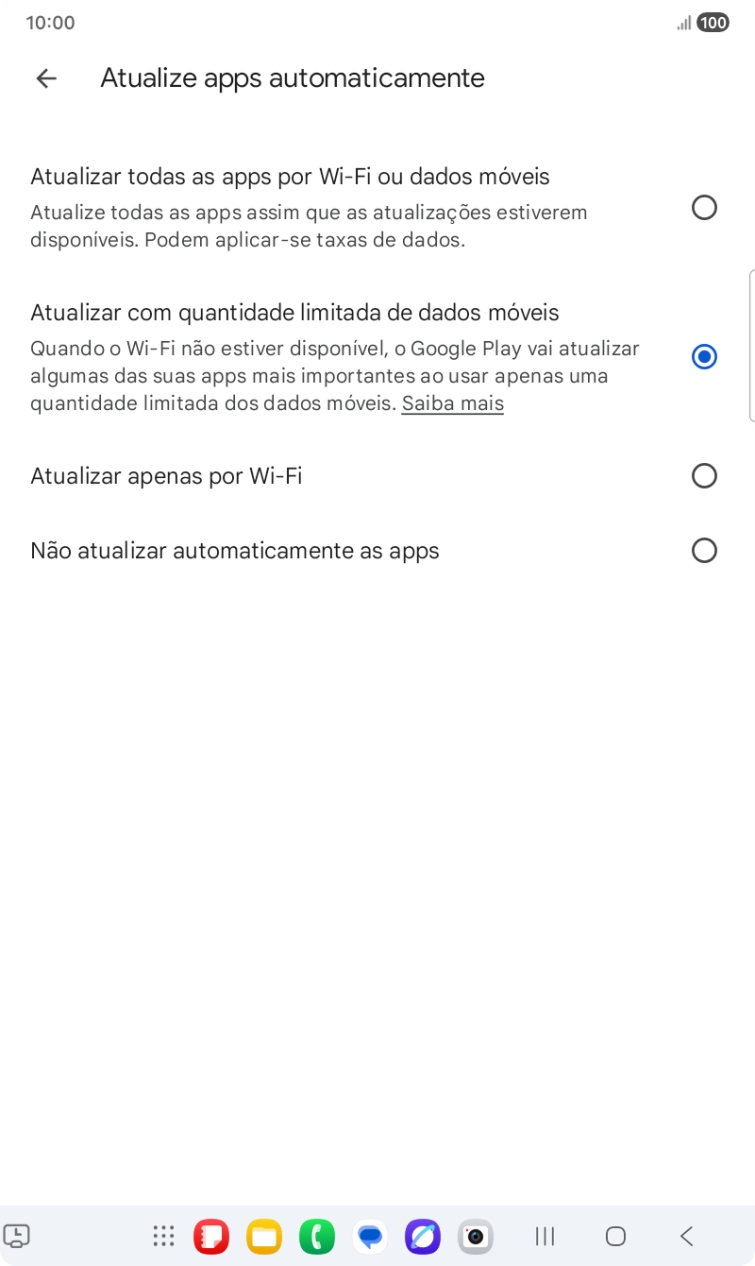Select "Atualizar todas as apps por Wi-Fi ou dados móveis"
Viewport: 755px width, 1266px height.
705,207
